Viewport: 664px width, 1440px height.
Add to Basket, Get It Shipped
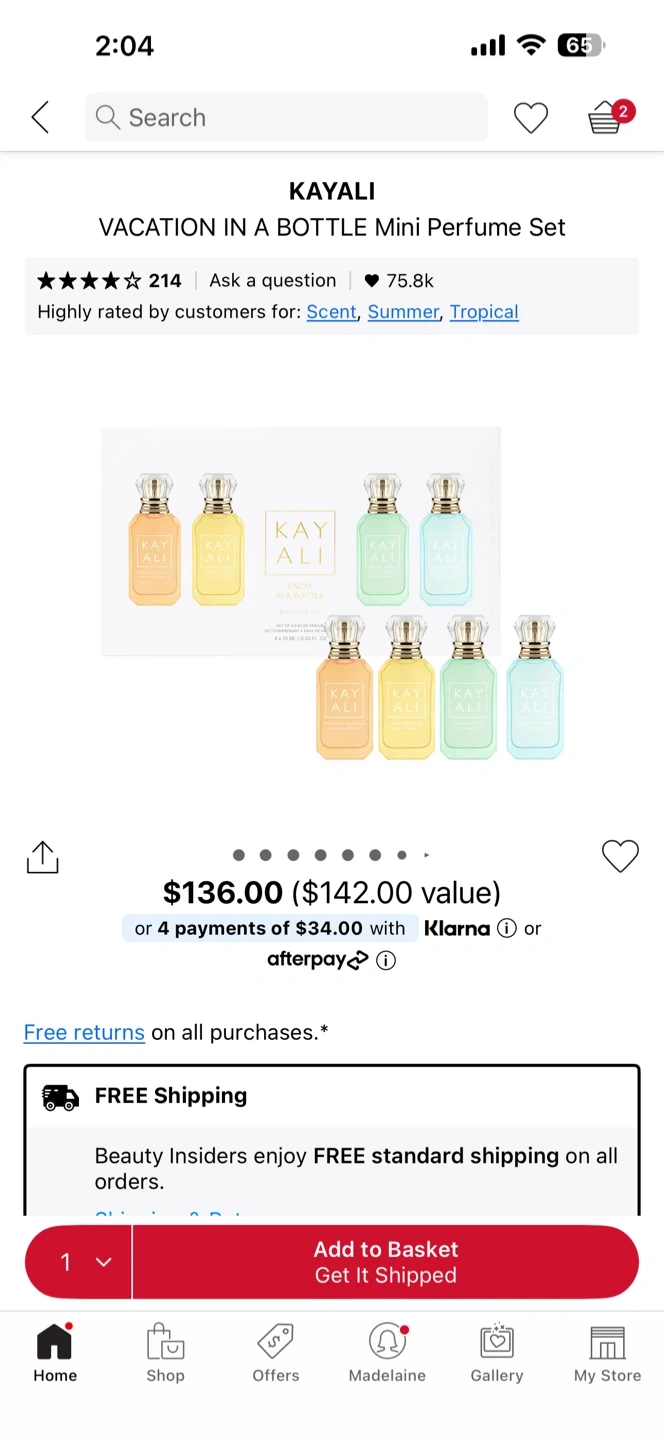386,1262
